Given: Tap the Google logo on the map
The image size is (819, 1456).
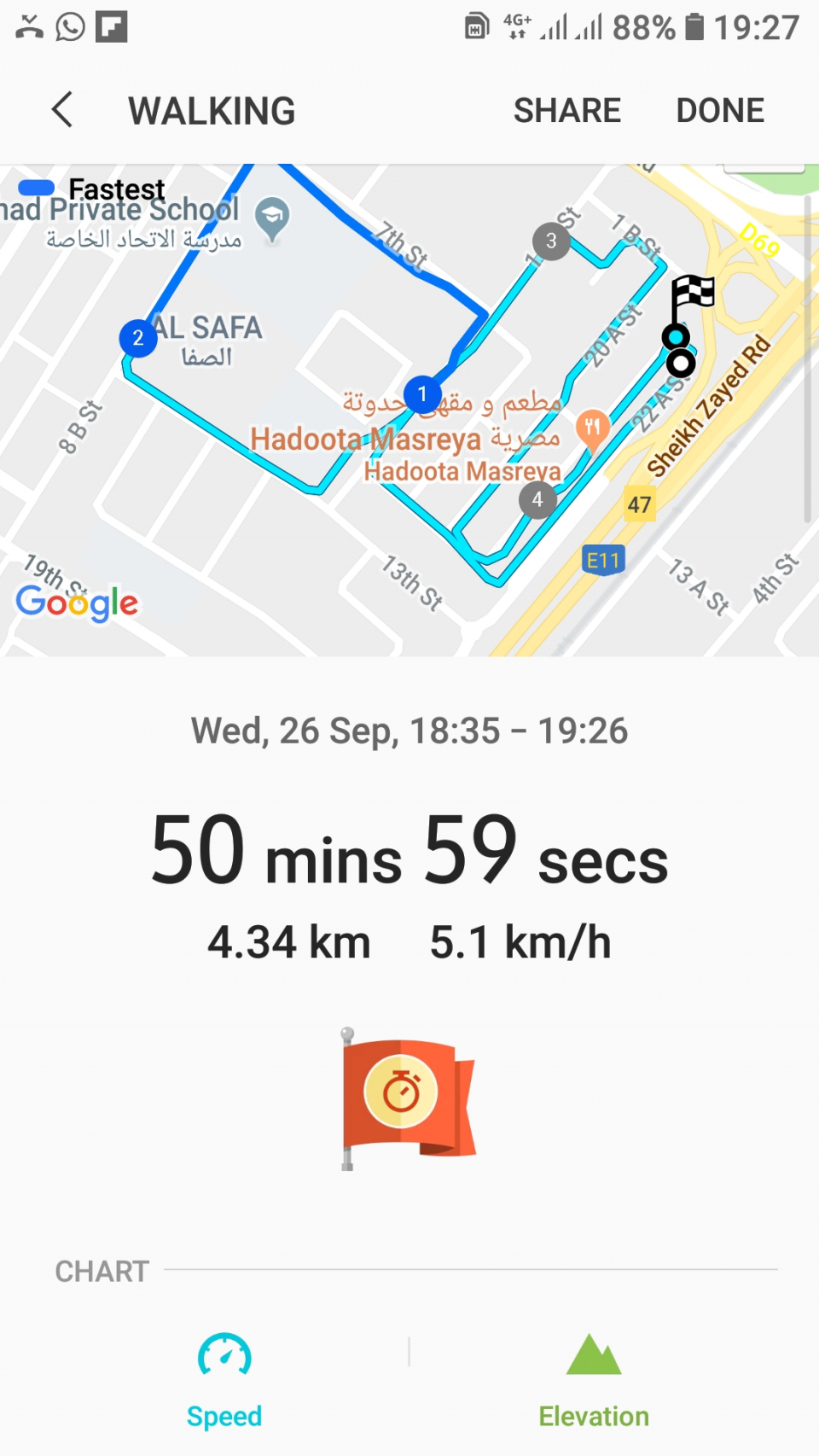Looking at the screenshot, I should (77, 603).
